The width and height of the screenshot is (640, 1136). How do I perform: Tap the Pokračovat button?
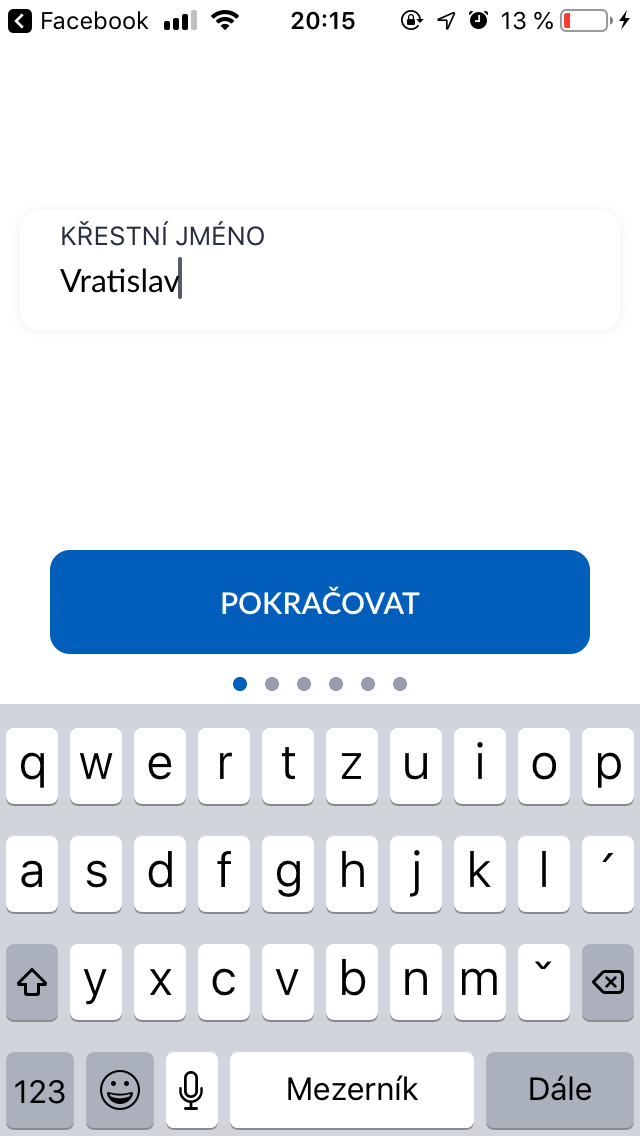320,602
